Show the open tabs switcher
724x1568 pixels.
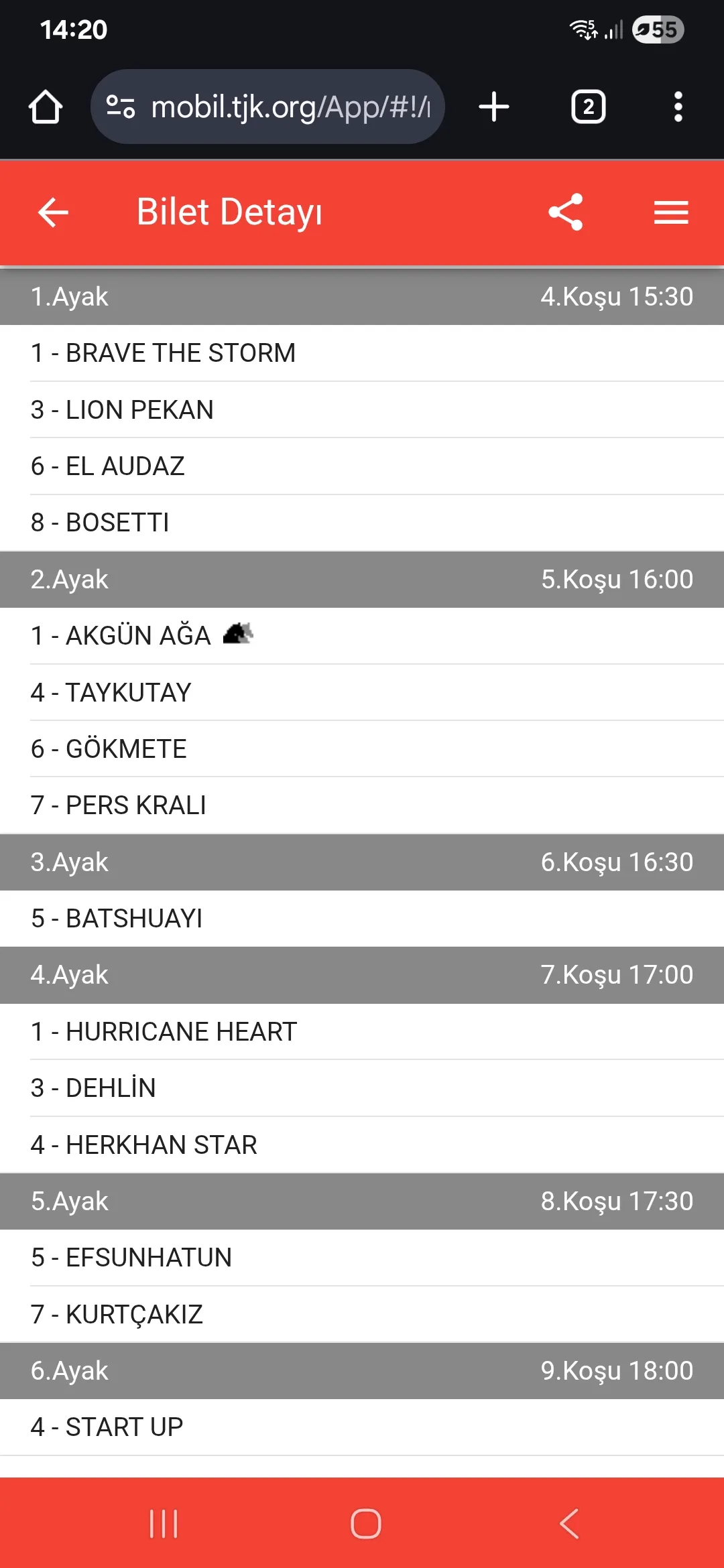click(588, 107)
